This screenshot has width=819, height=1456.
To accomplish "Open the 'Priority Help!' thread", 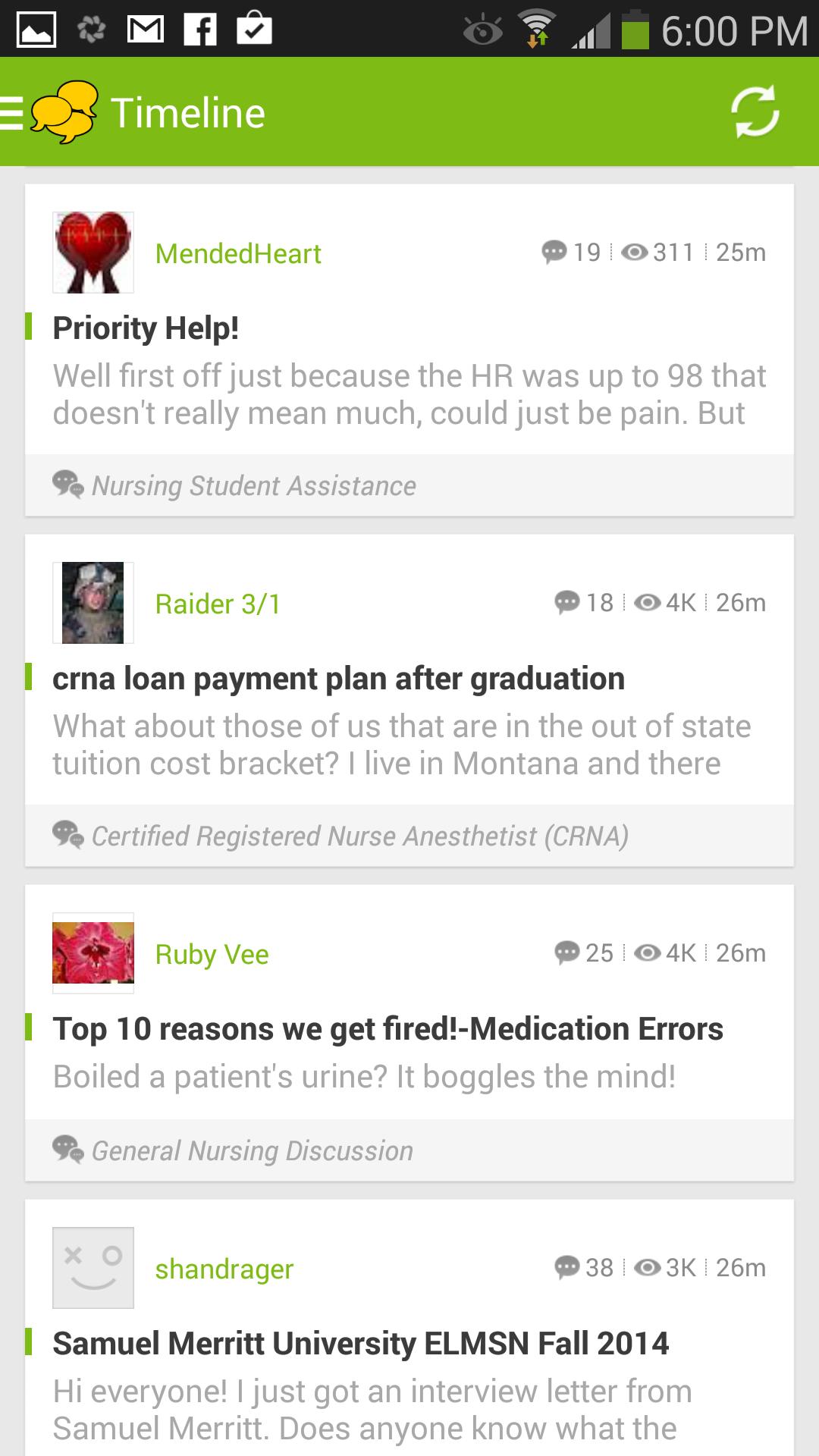I will [146, 328].
